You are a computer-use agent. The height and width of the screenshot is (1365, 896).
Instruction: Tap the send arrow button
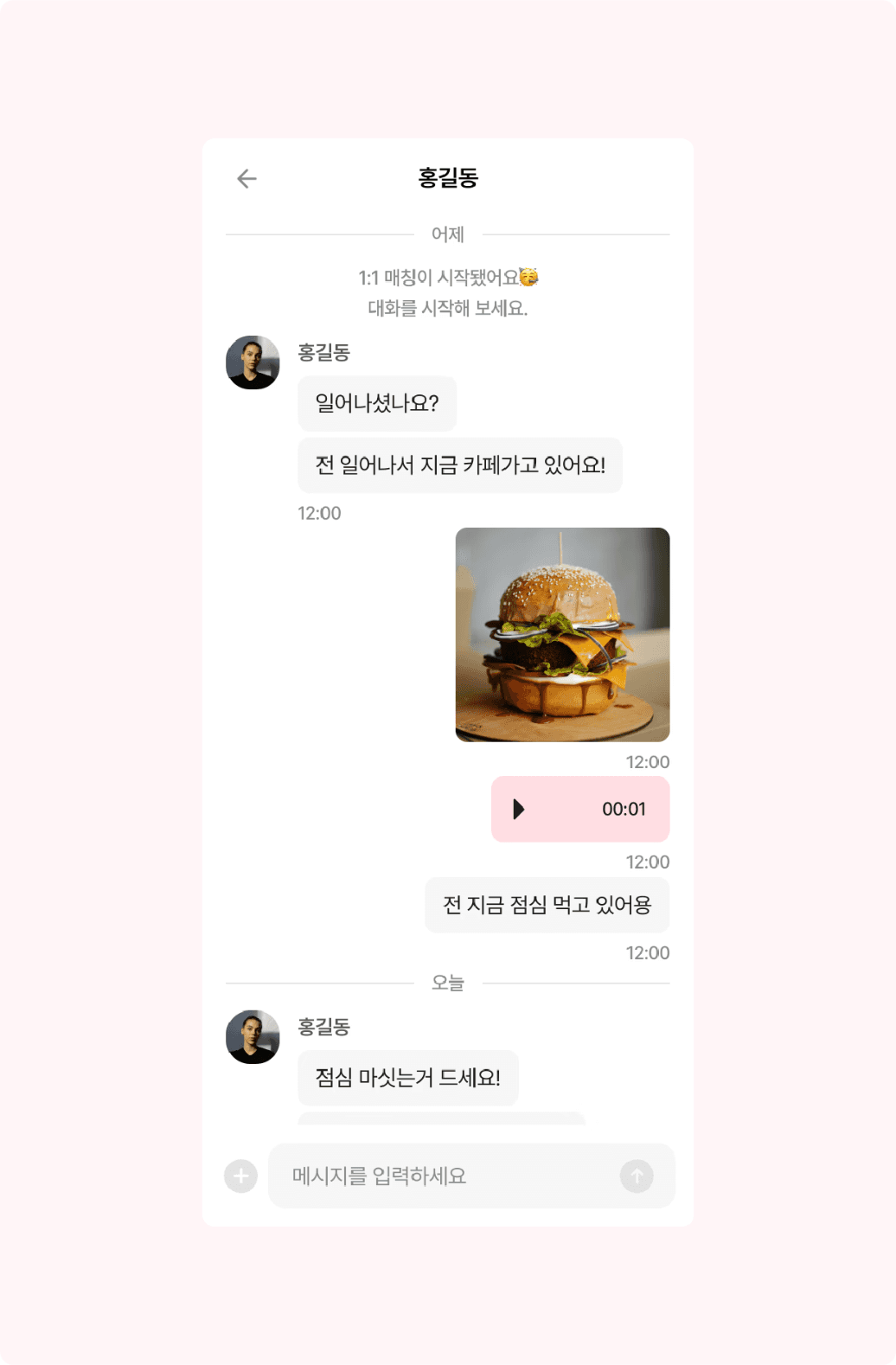(x=637, y=1176)
